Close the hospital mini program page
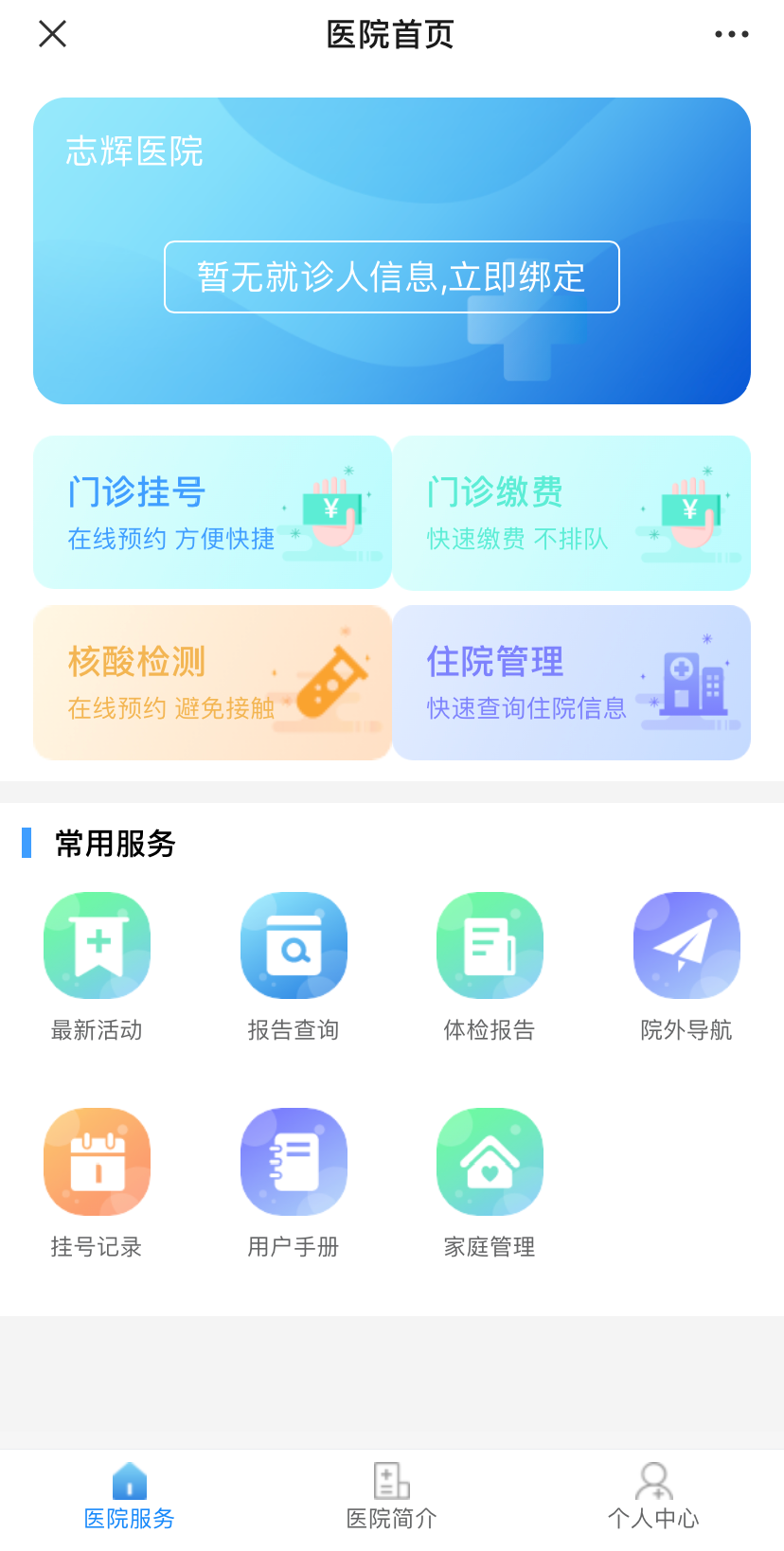 pyautogui.click(x=52, y=34)
